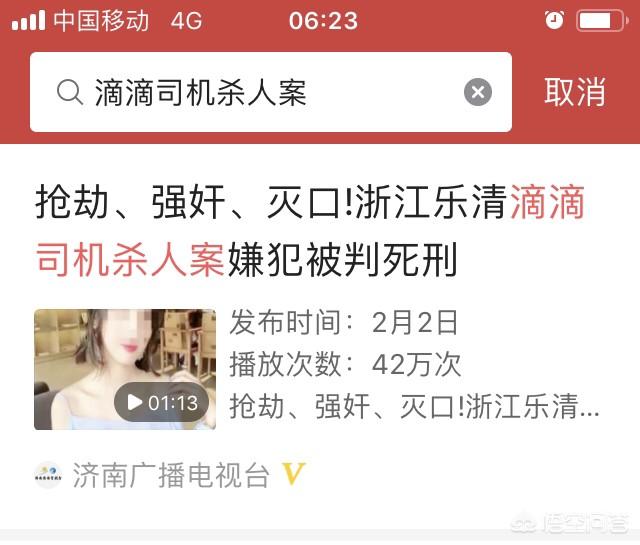
Task: Open the 济南广播电视台 publisher profile
Action: coord(170,475)
